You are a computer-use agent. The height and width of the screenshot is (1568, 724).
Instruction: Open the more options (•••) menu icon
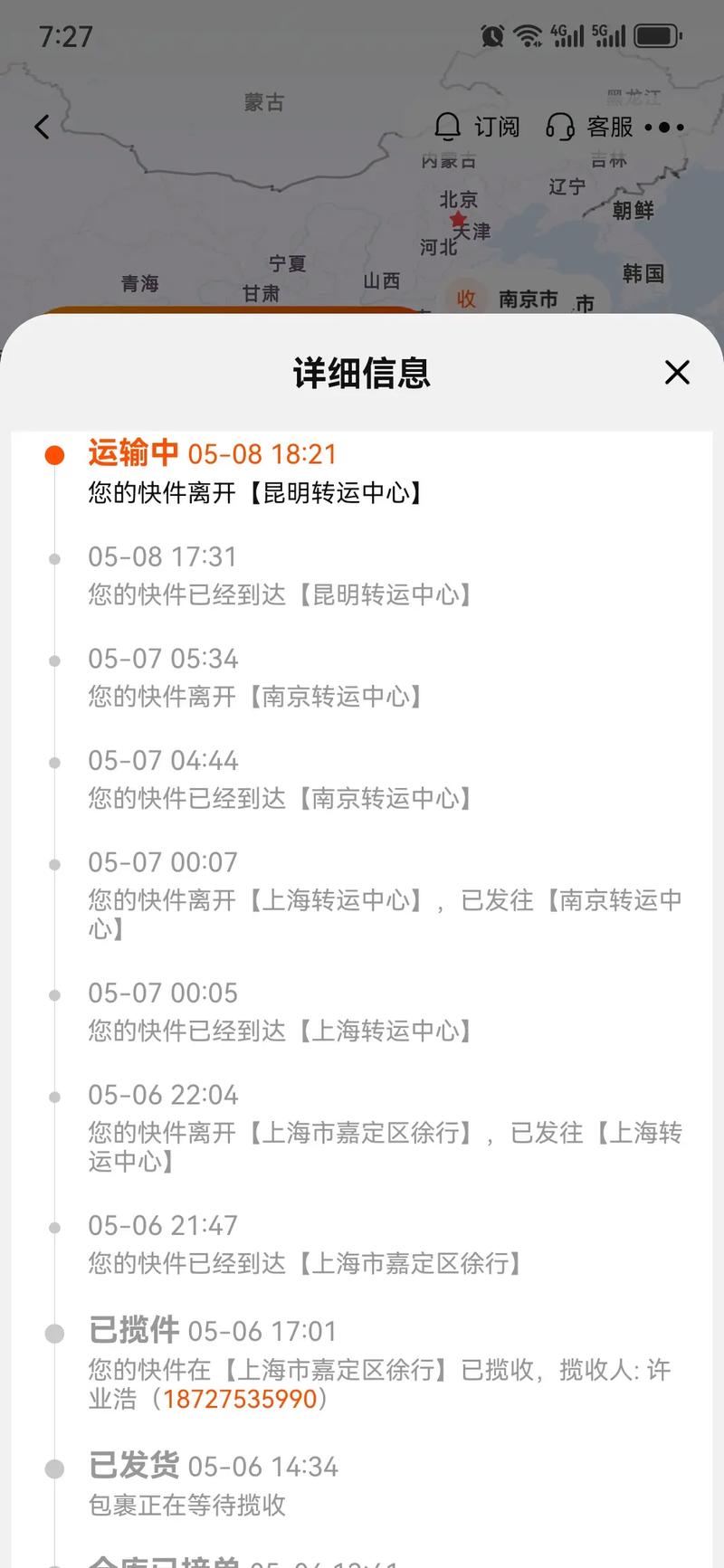664,127
